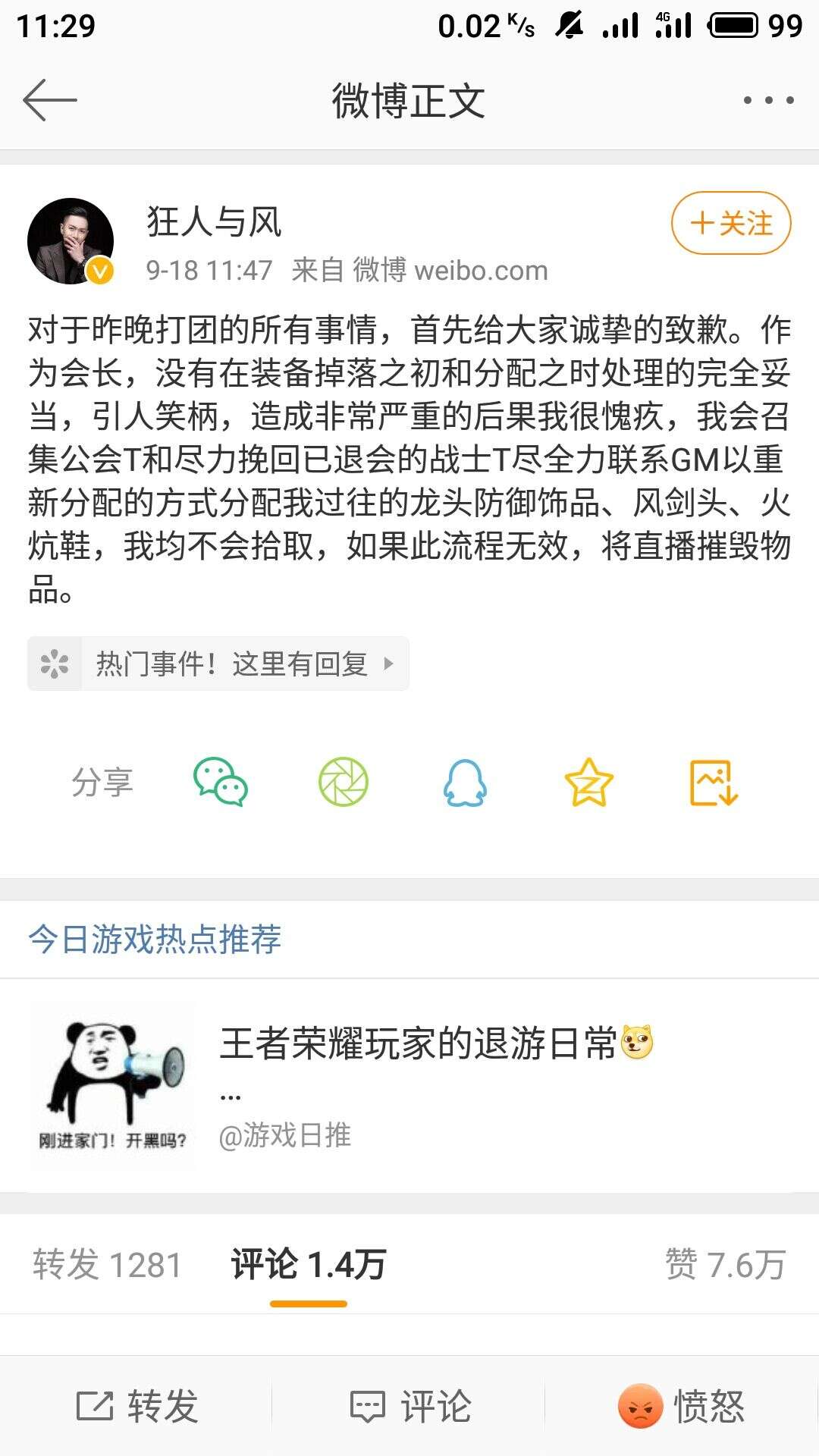Follow 狂人与风 with the 关注 button
The width and height of the screenshot is (819, 1456).
(731, 223)
